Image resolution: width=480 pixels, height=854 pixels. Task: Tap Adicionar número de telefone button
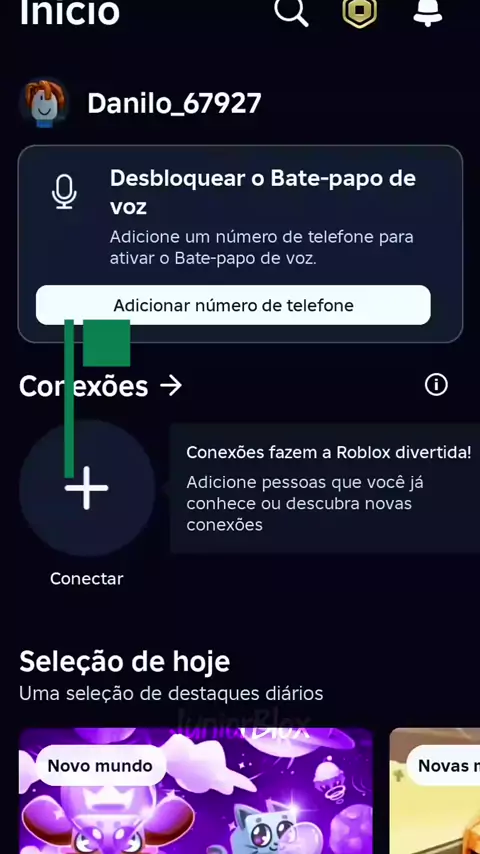click(x=233, y=305)
